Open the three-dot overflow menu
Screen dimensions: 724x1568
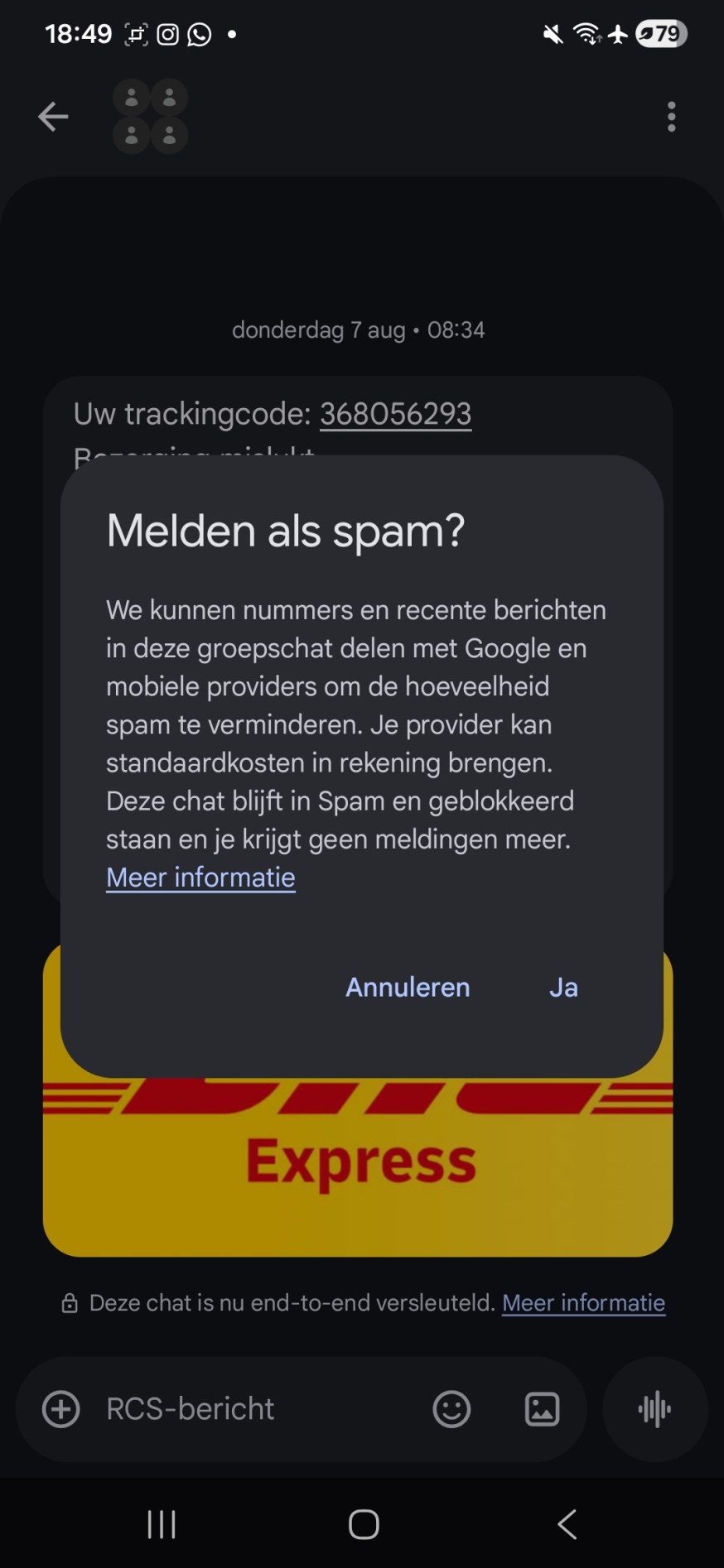(671, 117)
